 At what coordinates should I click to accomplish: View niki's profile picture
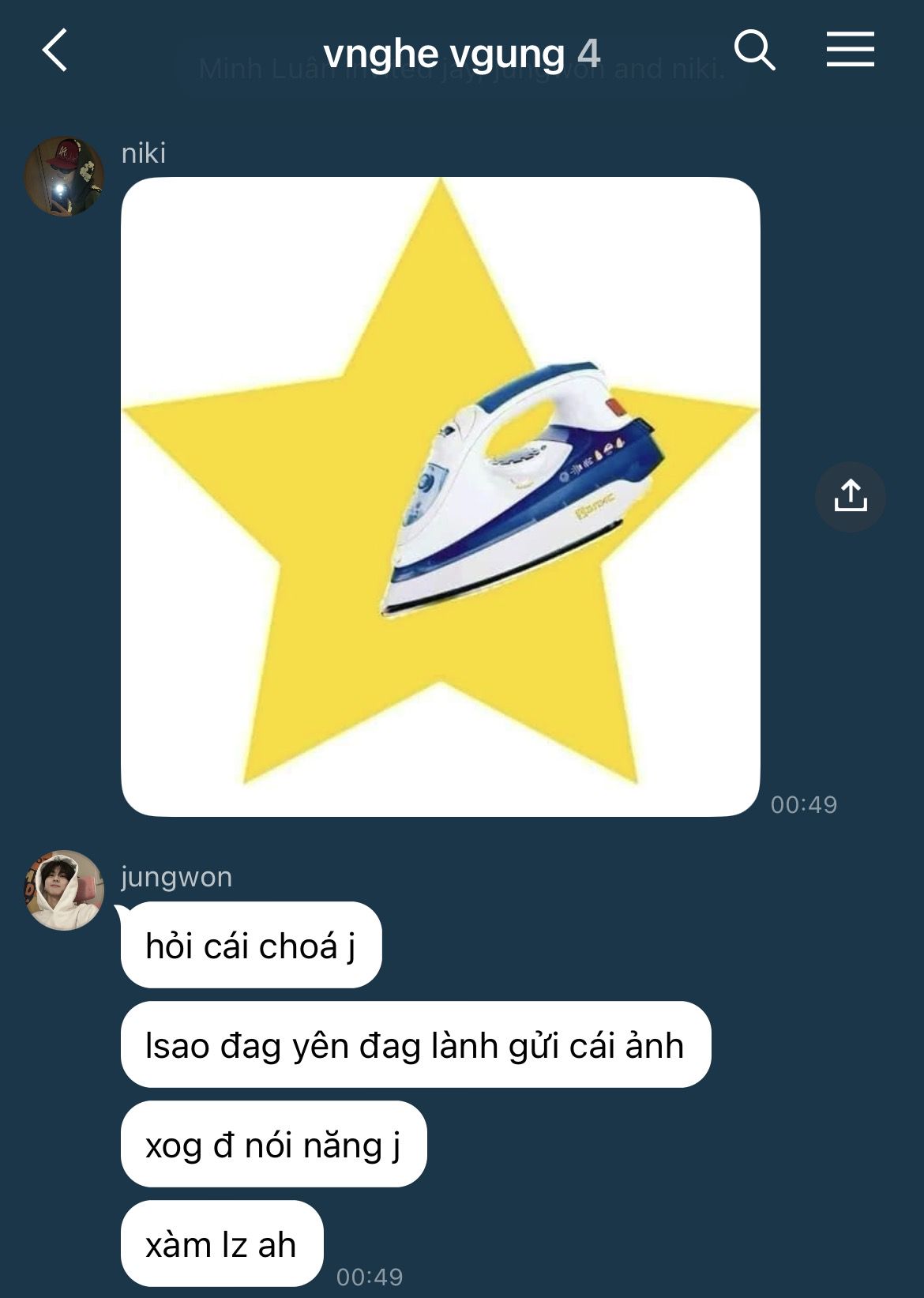pos(64,176)
